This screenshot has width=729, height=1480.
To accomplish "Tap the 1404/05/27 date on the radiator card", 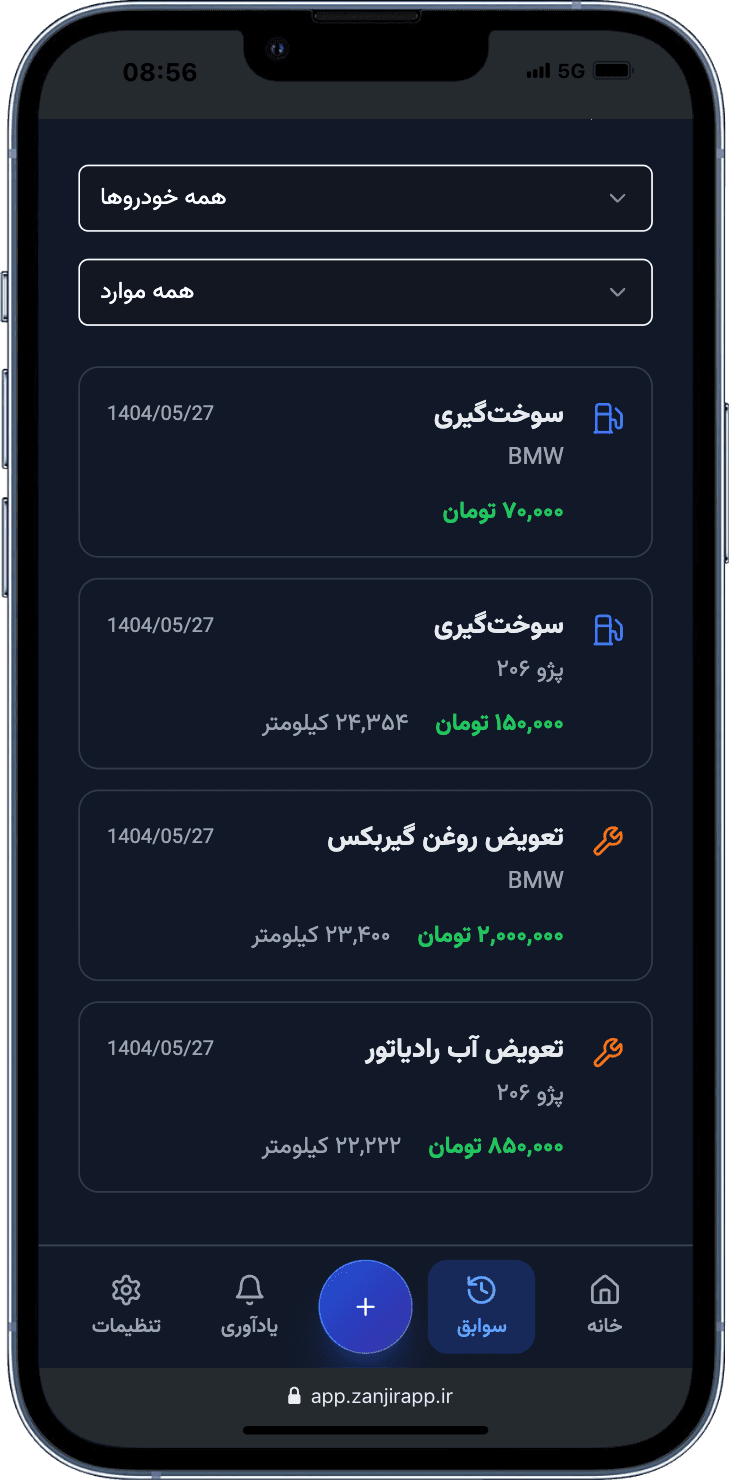I will (161, 1048).
